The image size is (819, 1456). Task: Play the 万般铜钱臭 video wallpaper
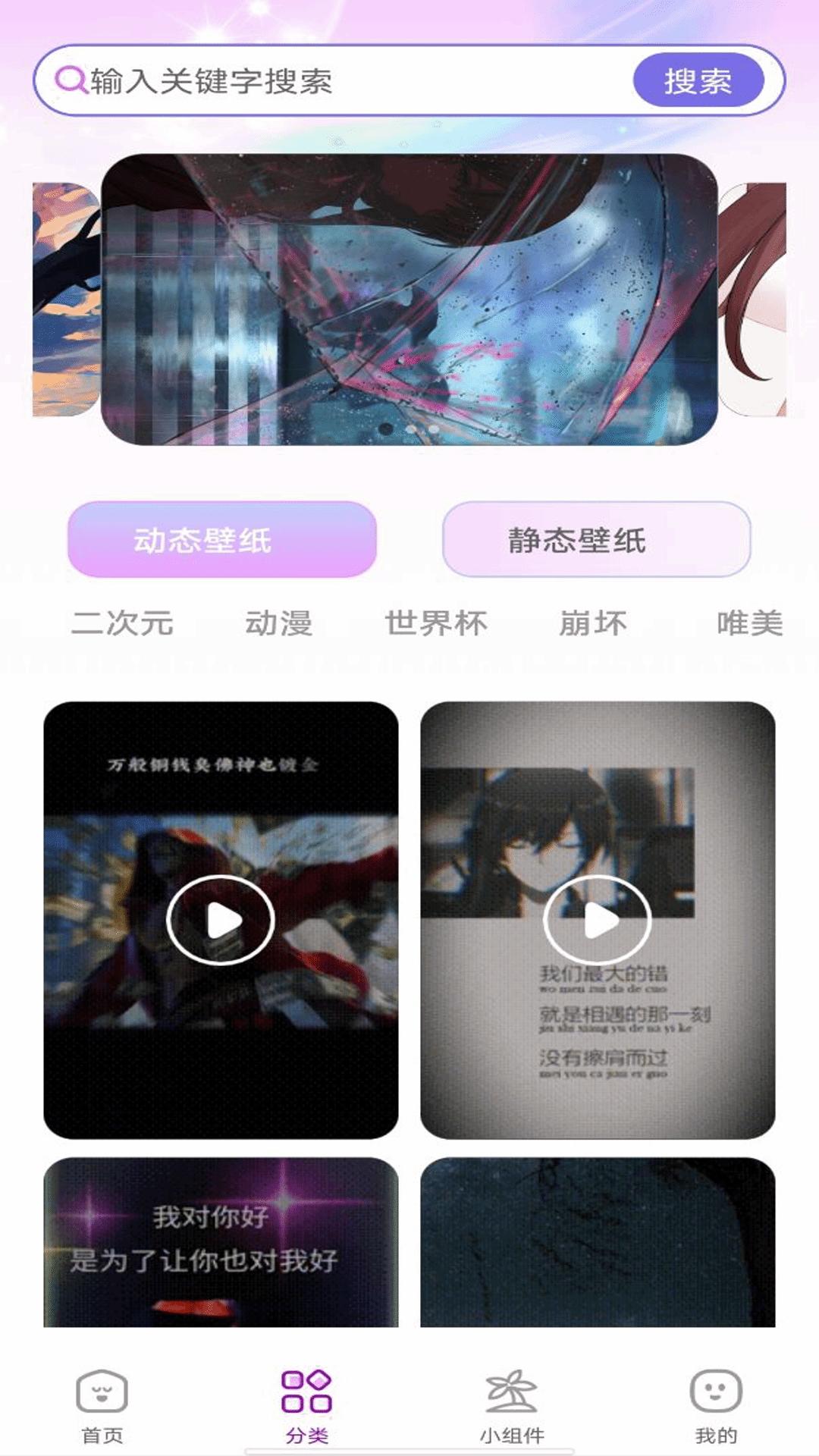tap(220, 920)
